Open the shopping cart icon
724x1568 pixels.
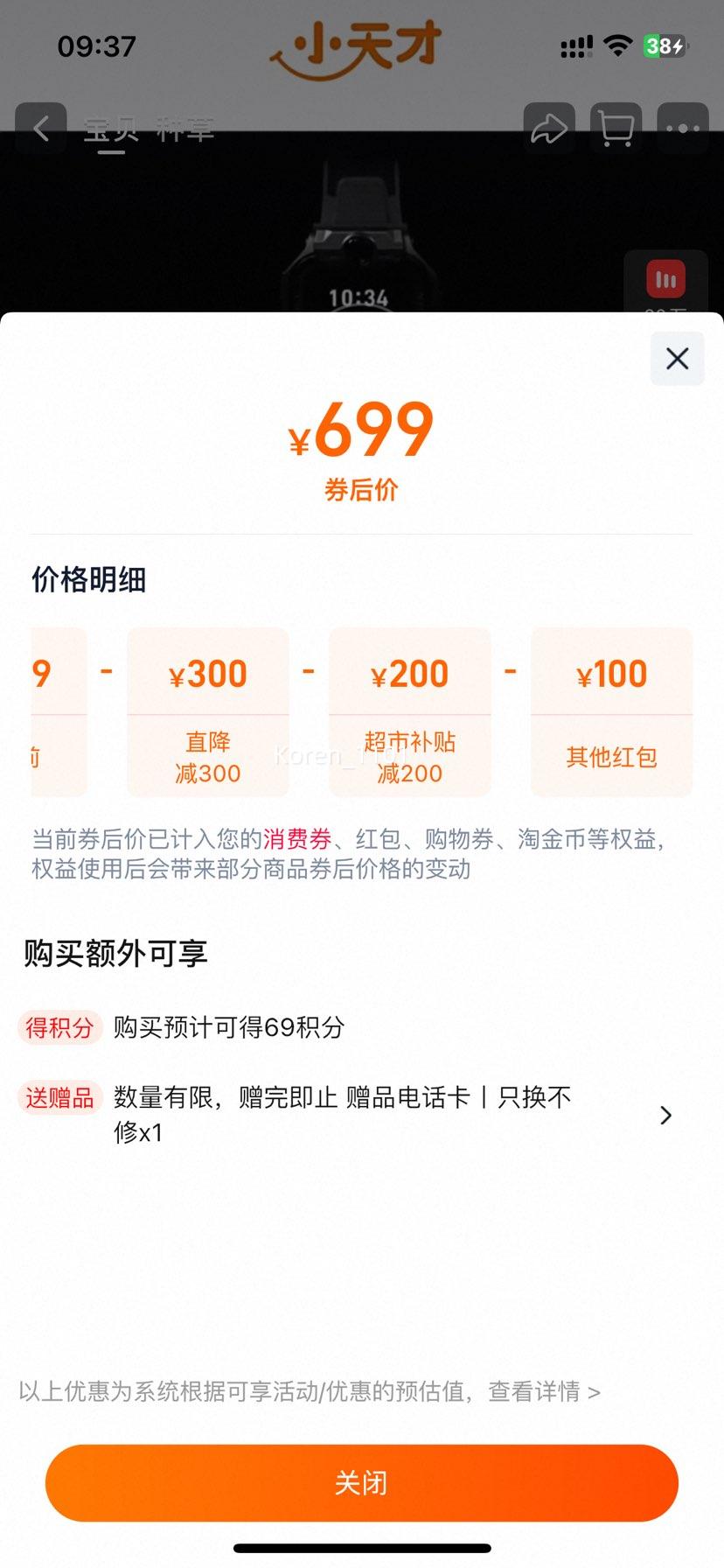[x=616, y=129]
